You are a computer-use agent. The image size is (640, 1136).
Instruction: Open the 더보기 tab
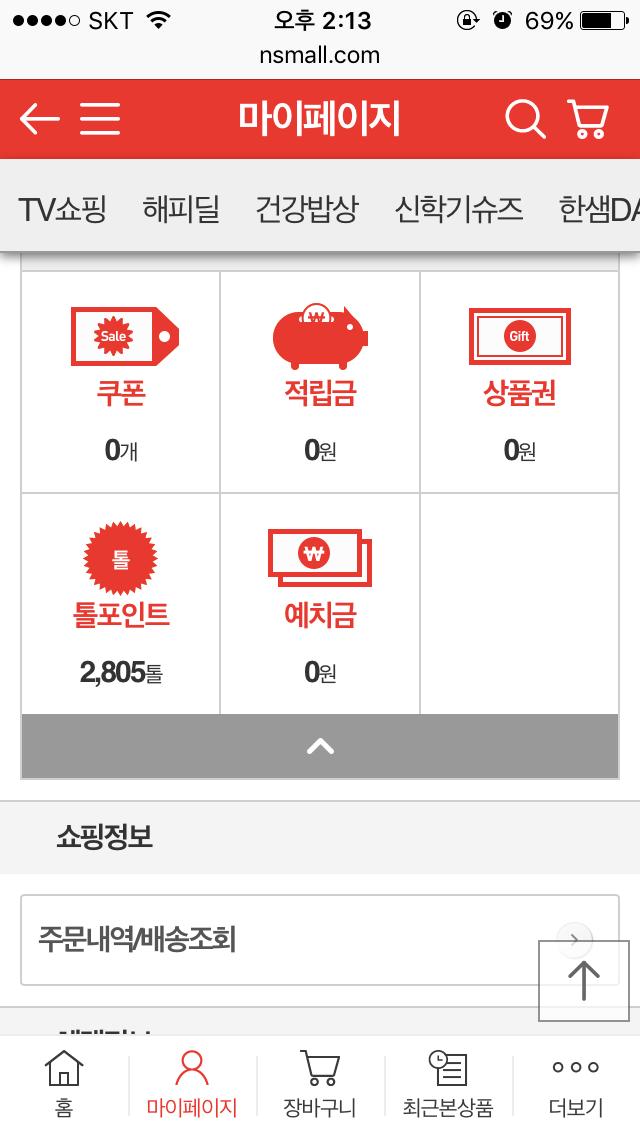(576, 1084)
